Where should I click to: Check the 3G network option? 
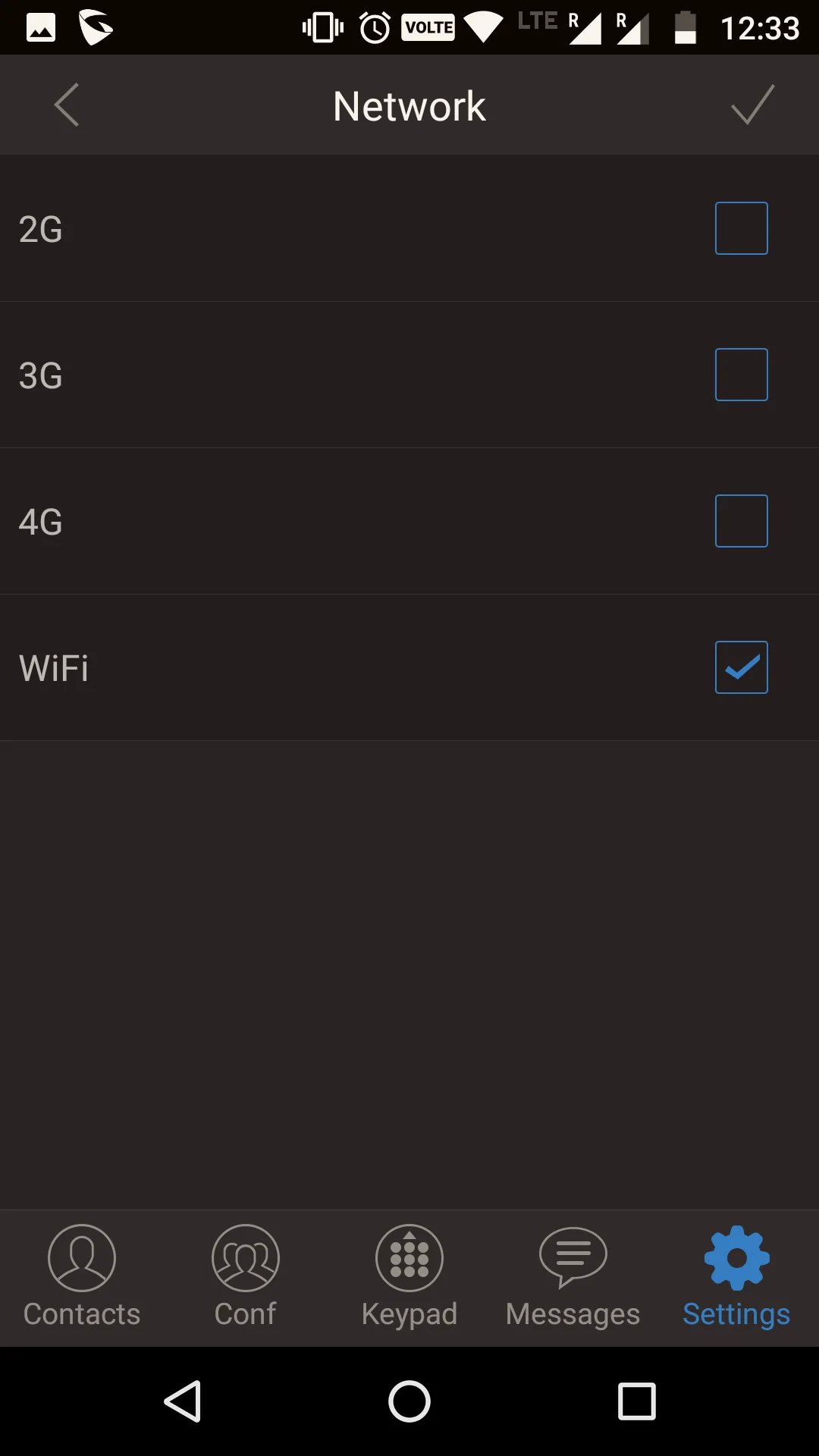[741, 375]
